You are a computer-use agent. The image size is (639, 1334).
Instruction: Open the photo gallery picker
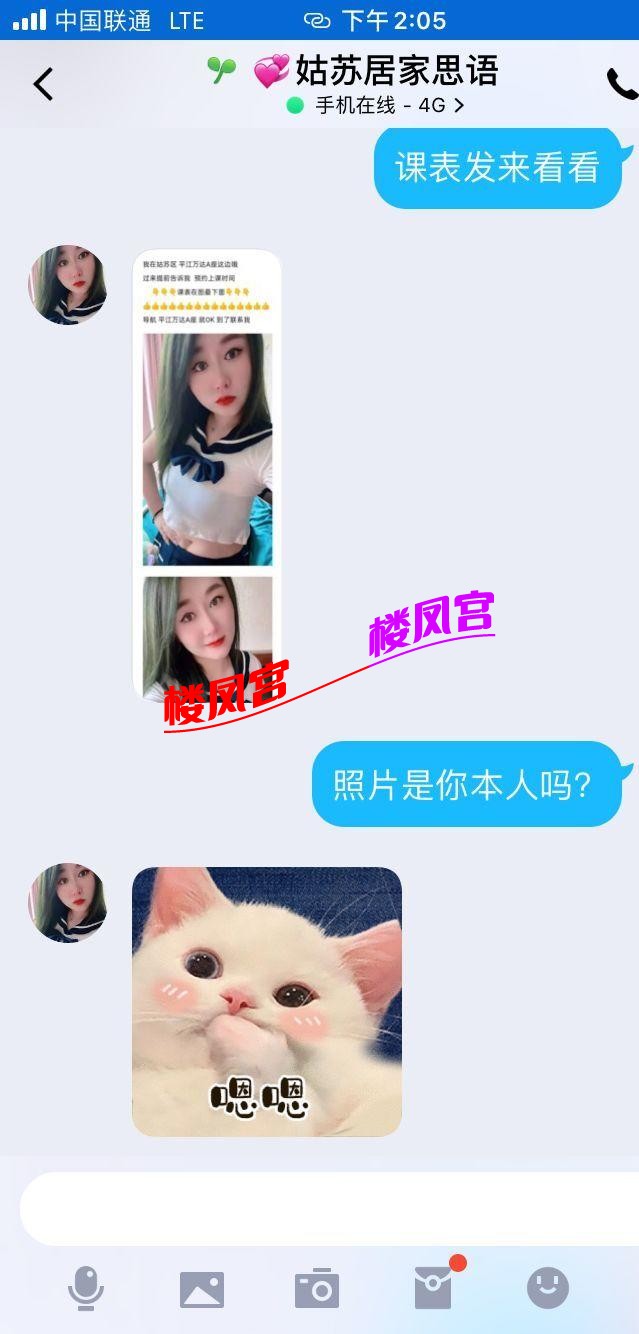click(202, 1289)
